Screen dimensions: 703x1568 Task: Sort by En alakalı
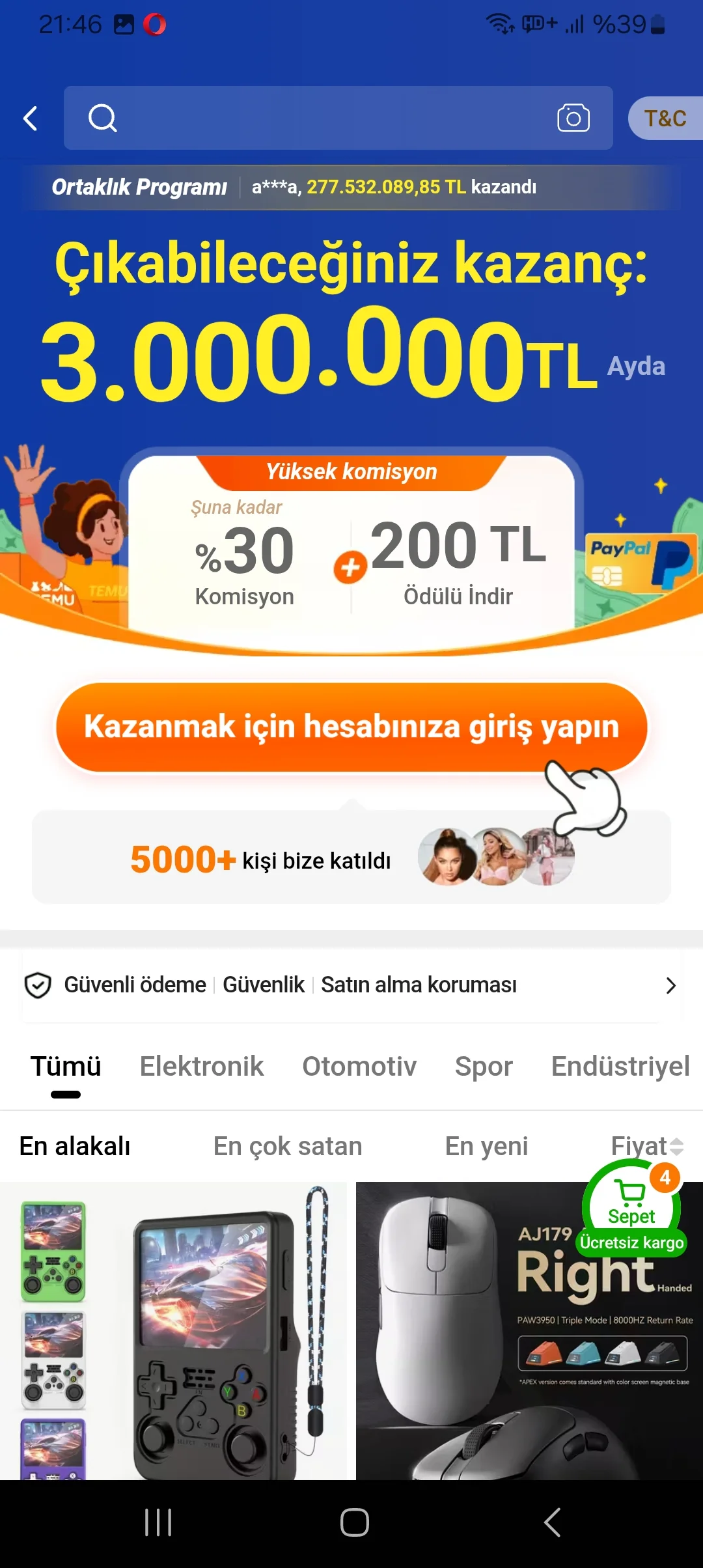coord(75,1146)
